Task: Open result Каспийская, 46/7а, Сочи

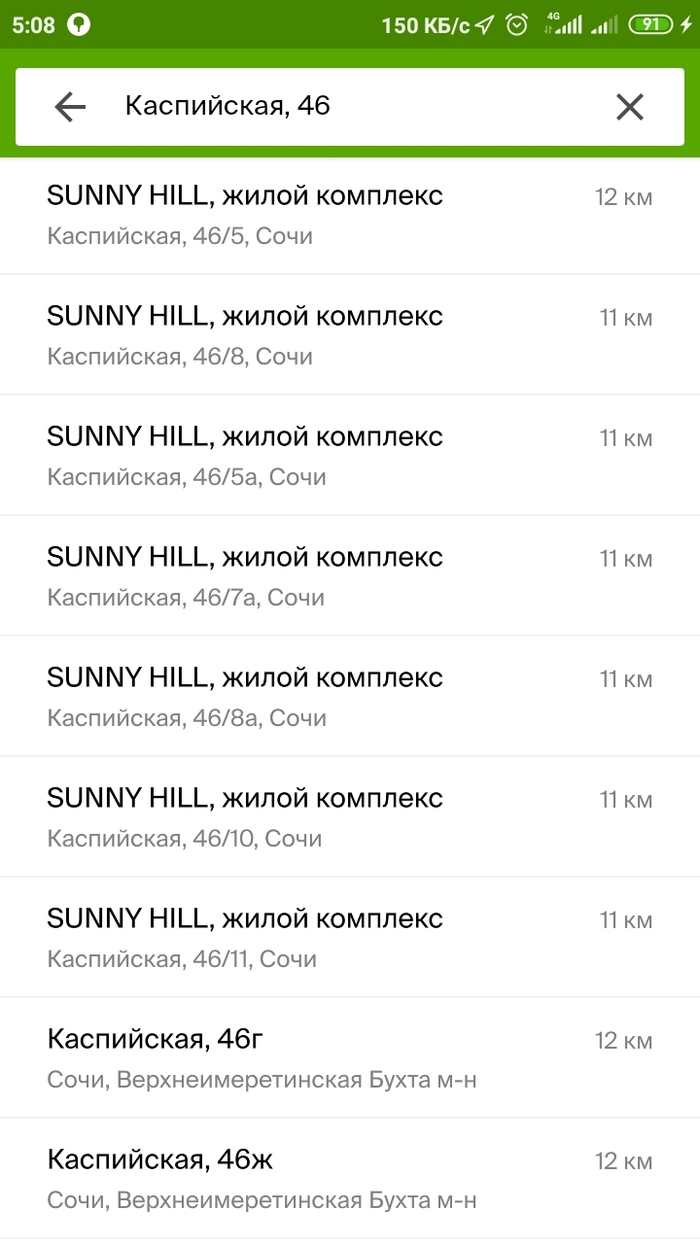Action: coord(349,576)
